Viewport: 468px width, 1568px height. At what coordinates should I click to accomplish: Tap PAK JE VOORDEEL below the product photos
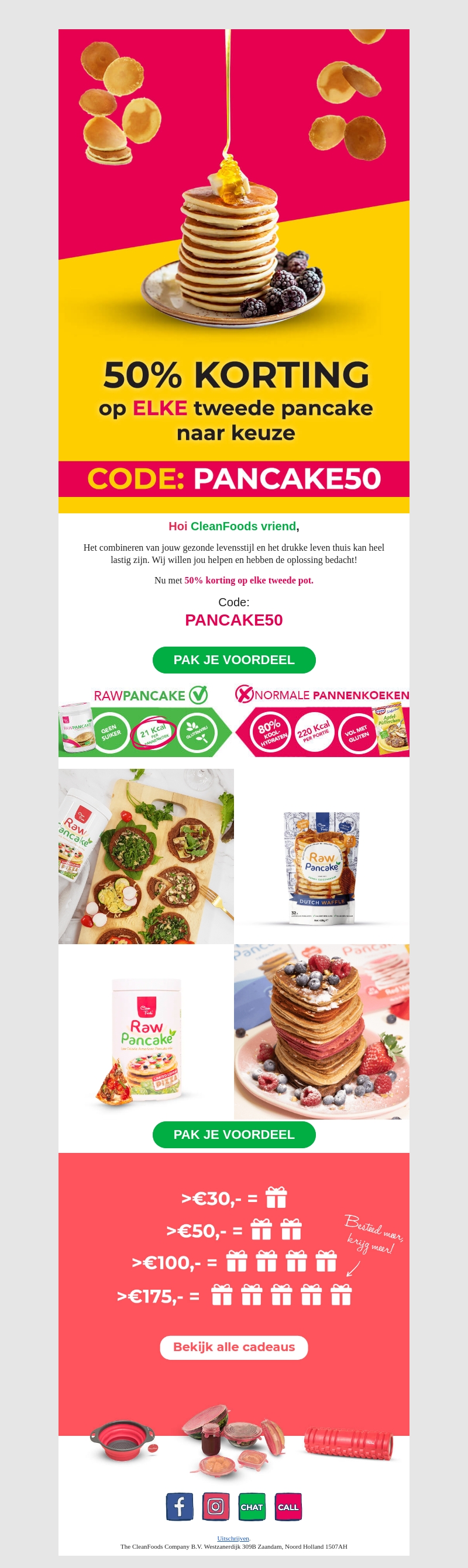[x=234, y=1135]
